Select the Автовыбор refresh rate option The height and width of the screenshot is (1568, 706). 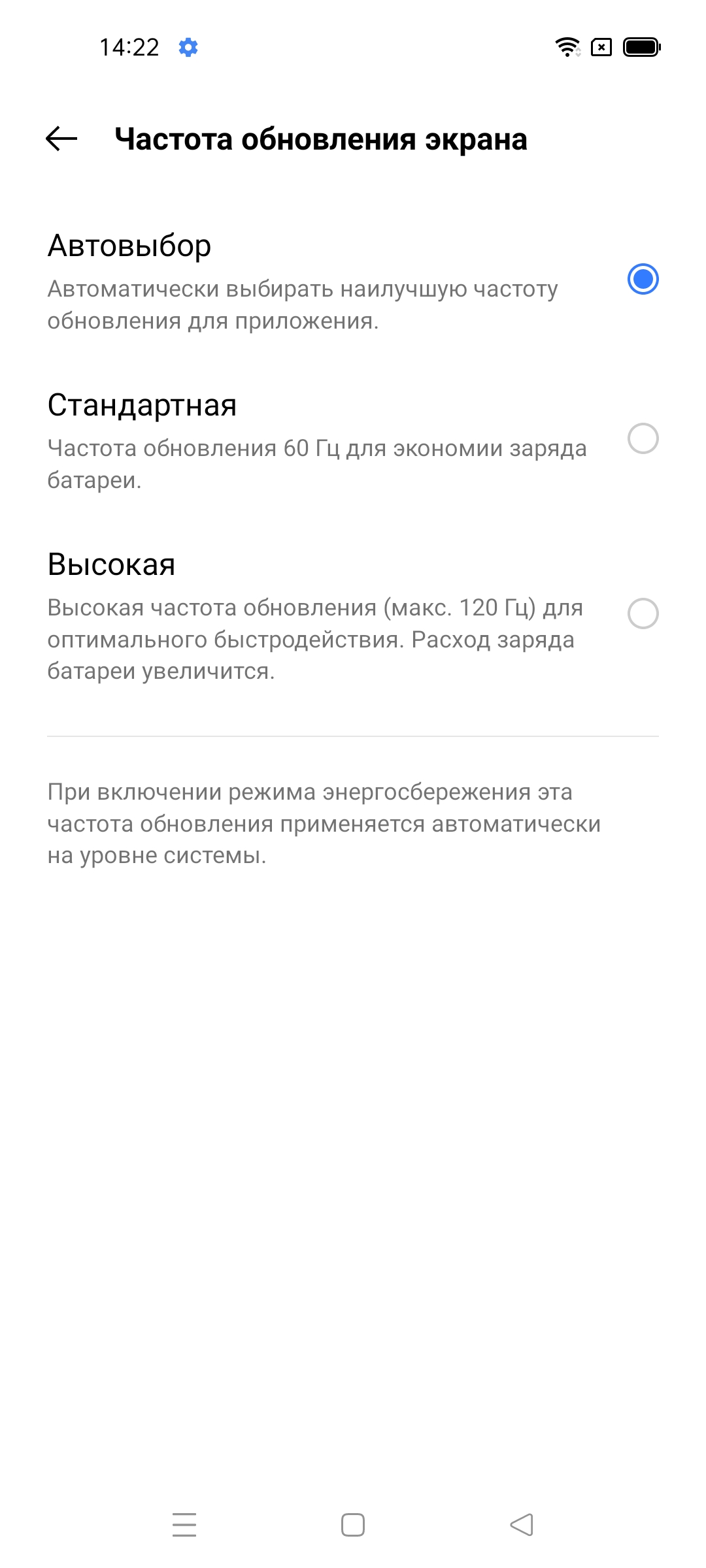(643, 280)
